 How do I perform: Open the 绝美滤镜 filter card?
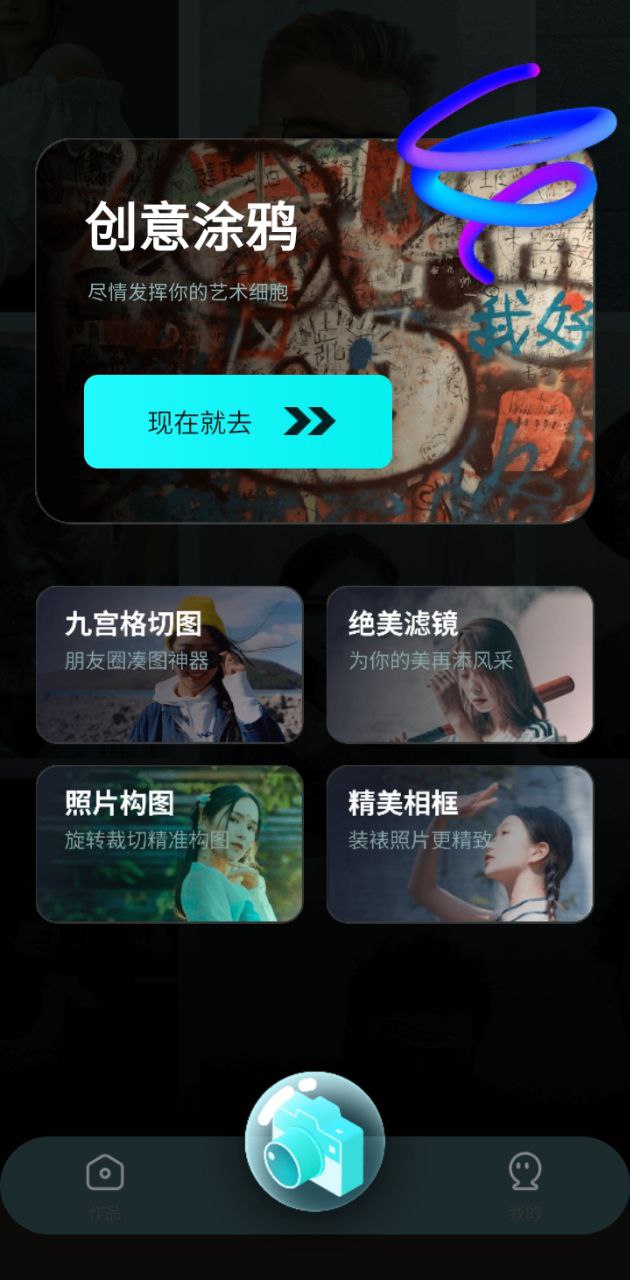click(x=460, y=665)
